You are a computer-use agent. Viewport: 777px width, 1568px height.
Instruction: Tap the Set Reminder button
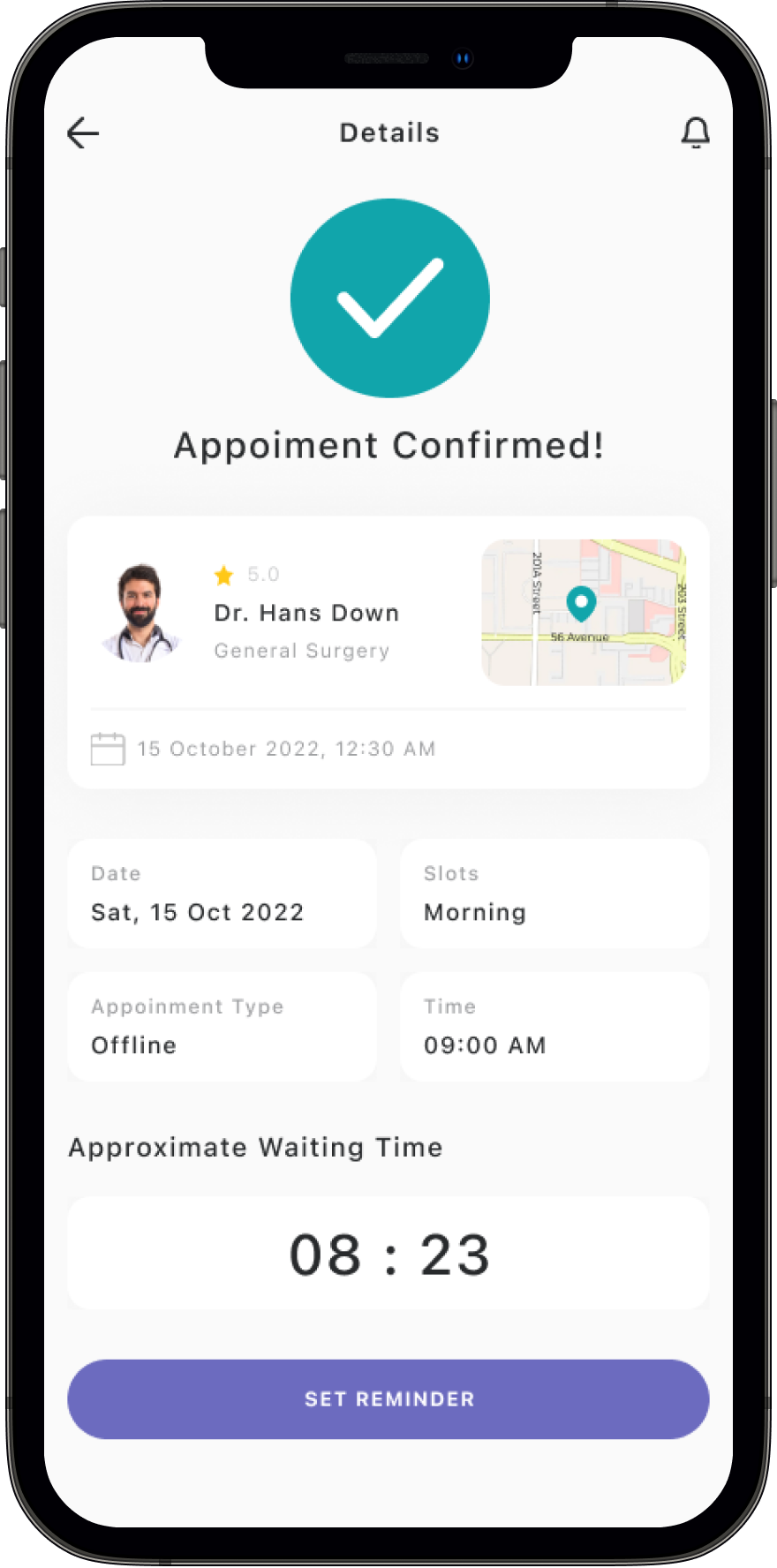388,1399
